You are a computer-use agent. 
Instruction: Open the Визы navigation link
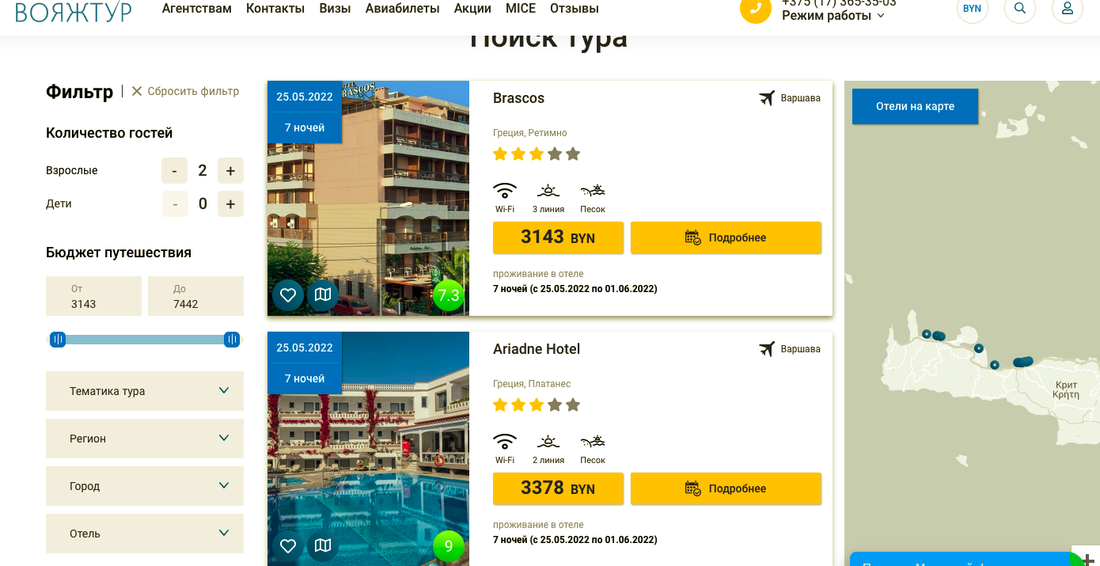point(335,9)
